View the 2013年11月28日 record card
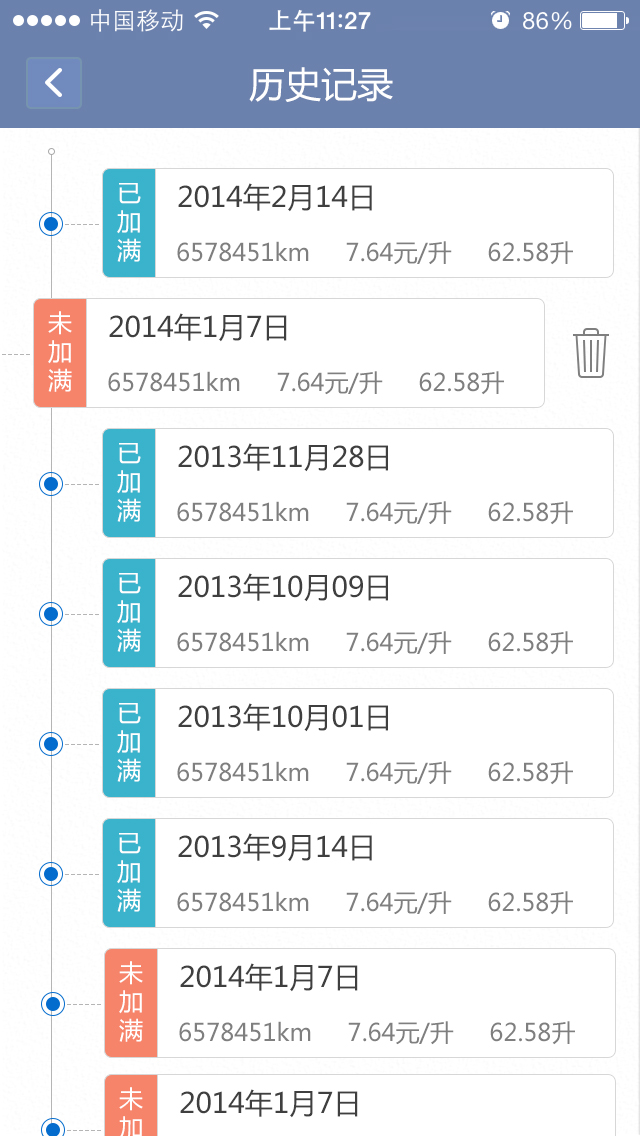640x1136 pixels. [358, 483]
